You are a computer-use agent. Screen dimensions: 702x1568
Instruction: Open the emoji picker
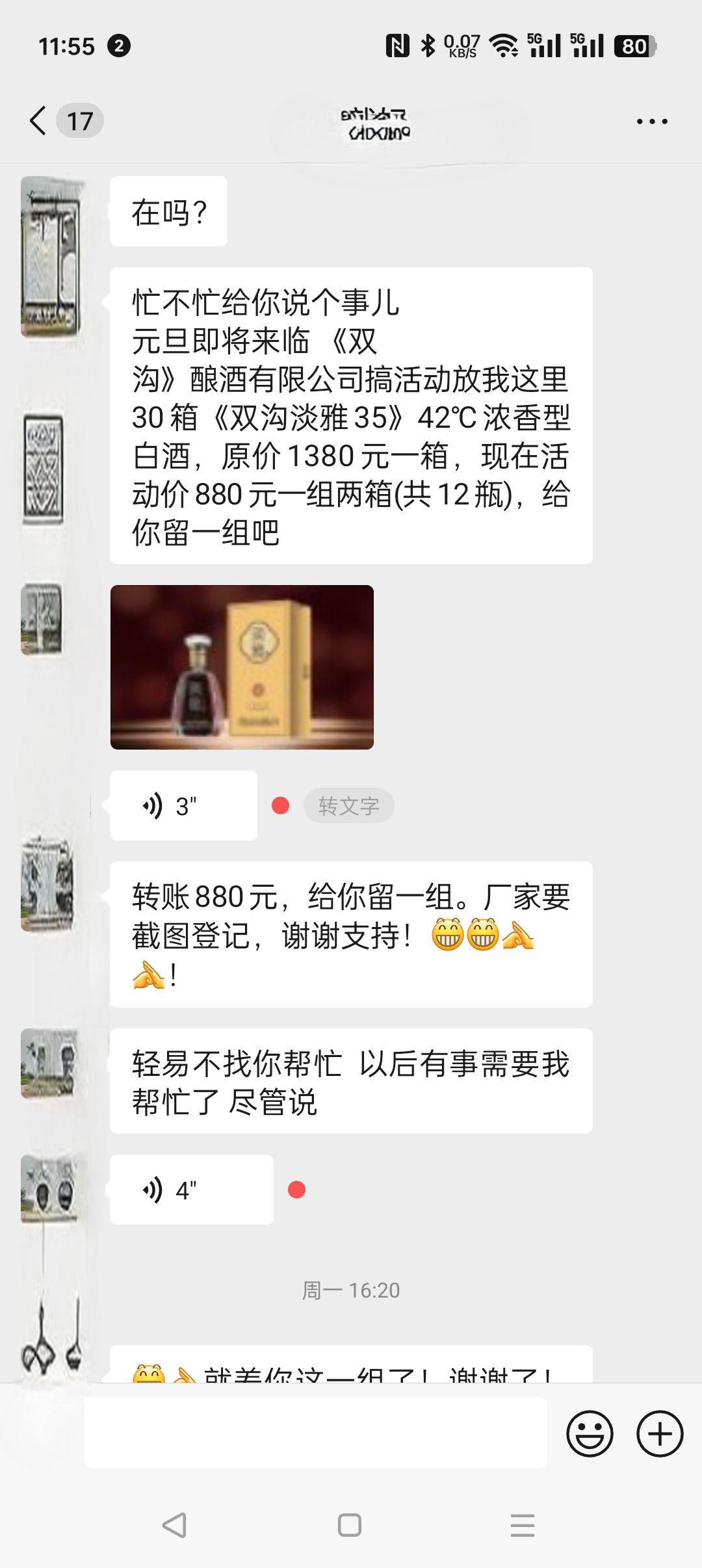(590, 1433)
